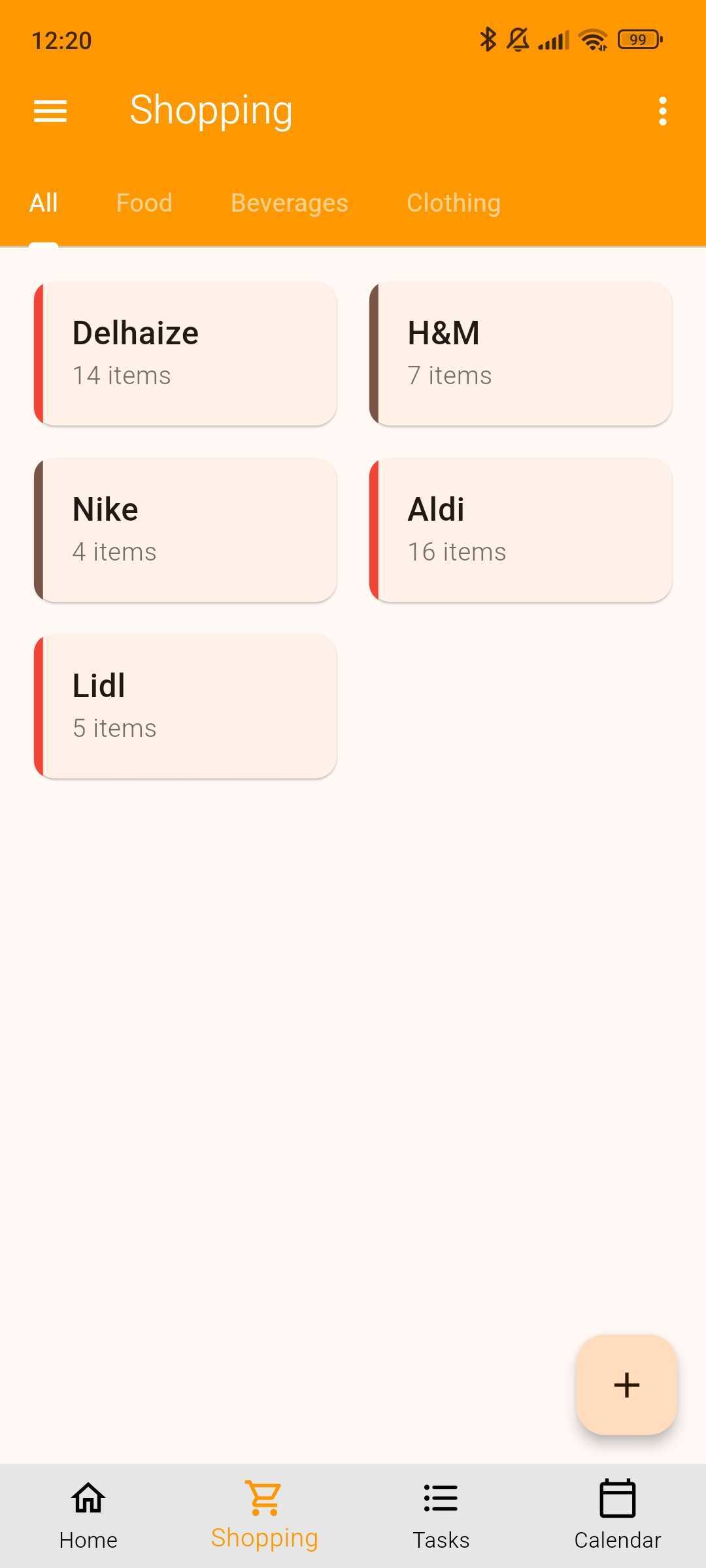This screenshot has width=706, height=1568.
Task: Open the H&M shopping list
Action: pyautogui.click(x=520, y=353)
